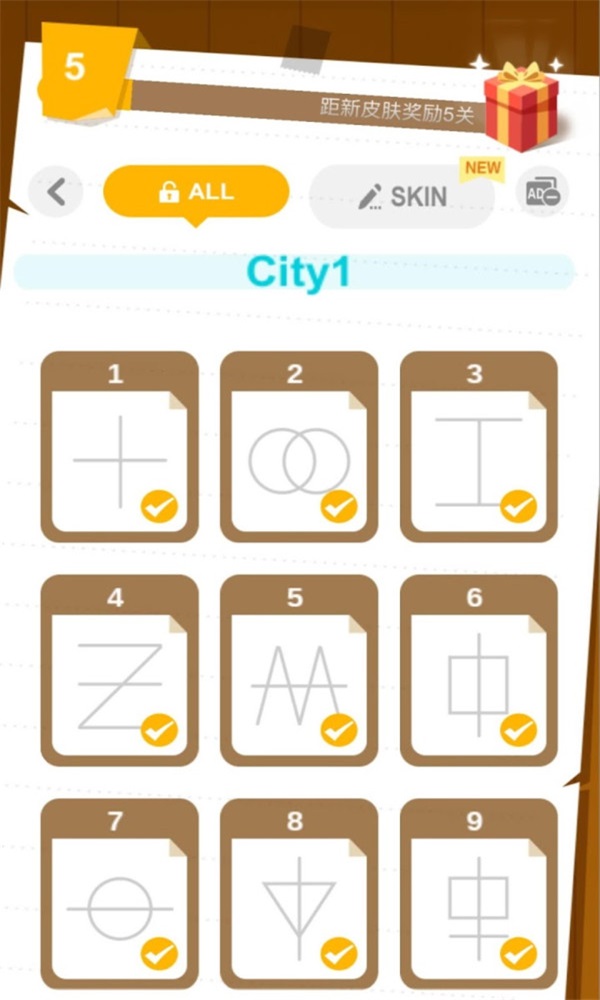Viewport: 600px width, 1000px height.
Task: Open level 8 triangle puzzle
Action: (x=298, y=895)
